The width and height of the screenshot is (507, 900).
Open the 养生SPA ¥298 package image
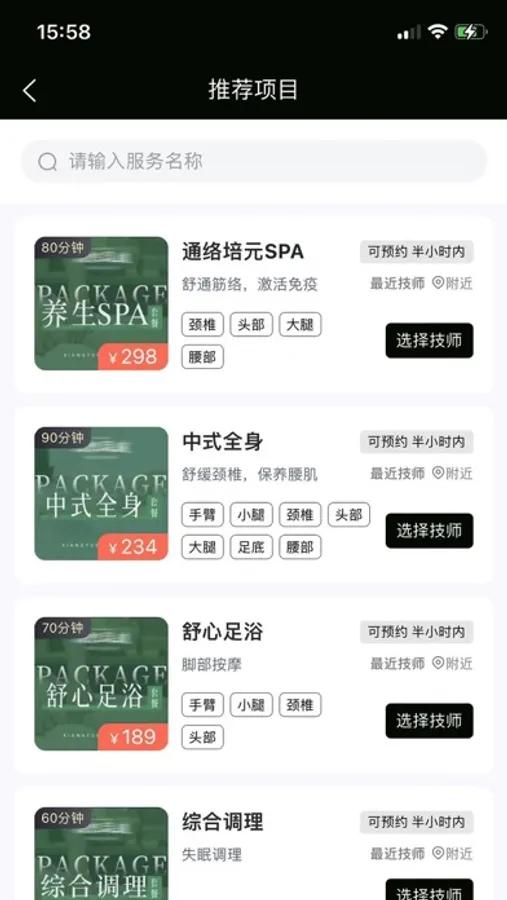(101, 304)
